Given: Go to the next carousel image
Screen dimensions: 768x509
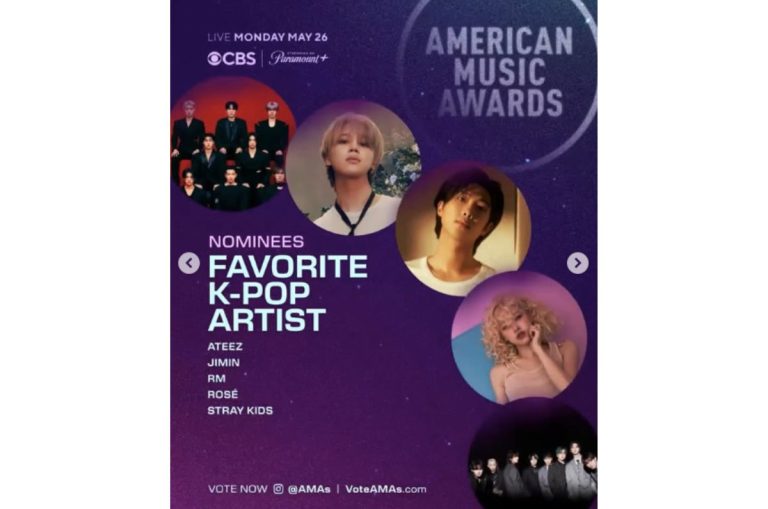Looking at the screenshot, I should 577,263.
